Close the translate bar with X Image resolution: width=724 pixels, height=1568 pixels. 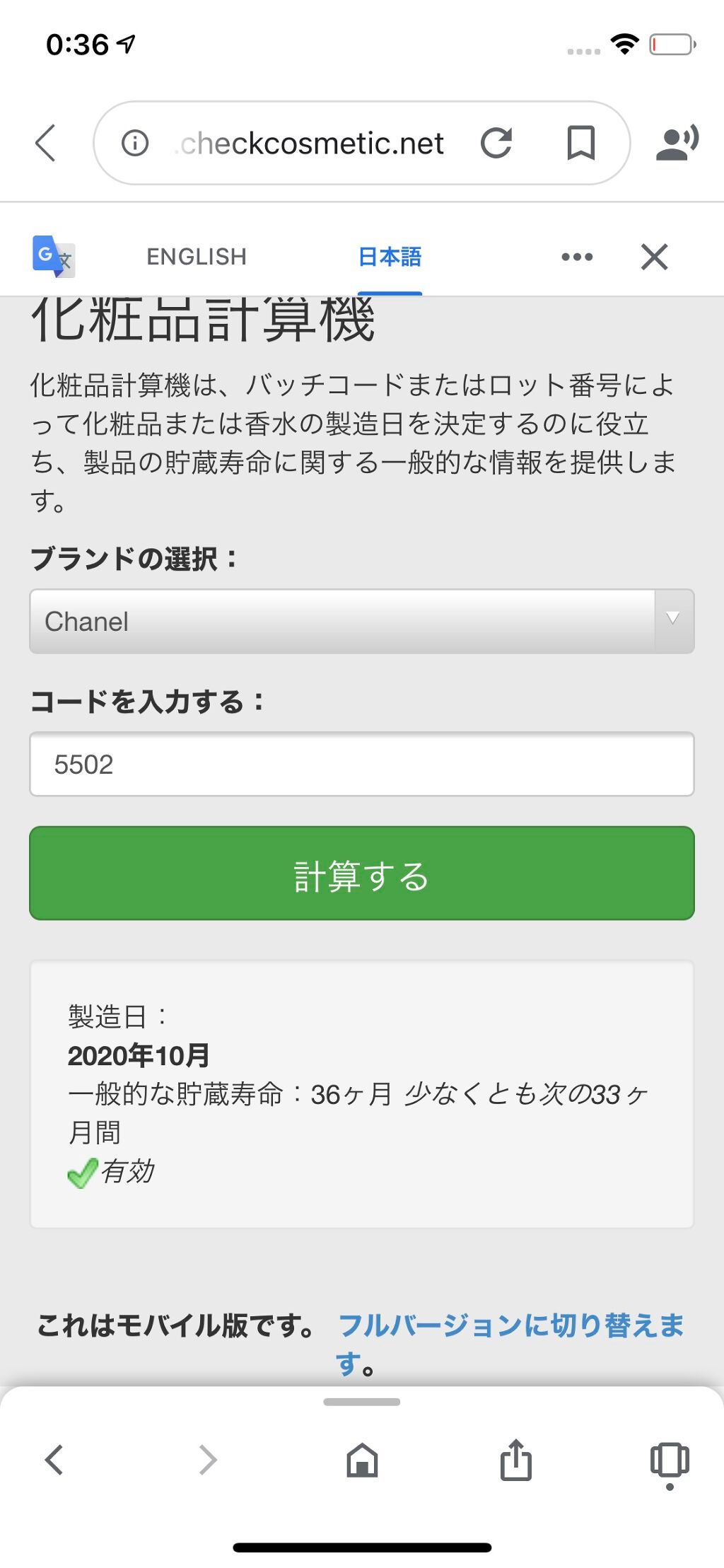[x=655, y=256]
